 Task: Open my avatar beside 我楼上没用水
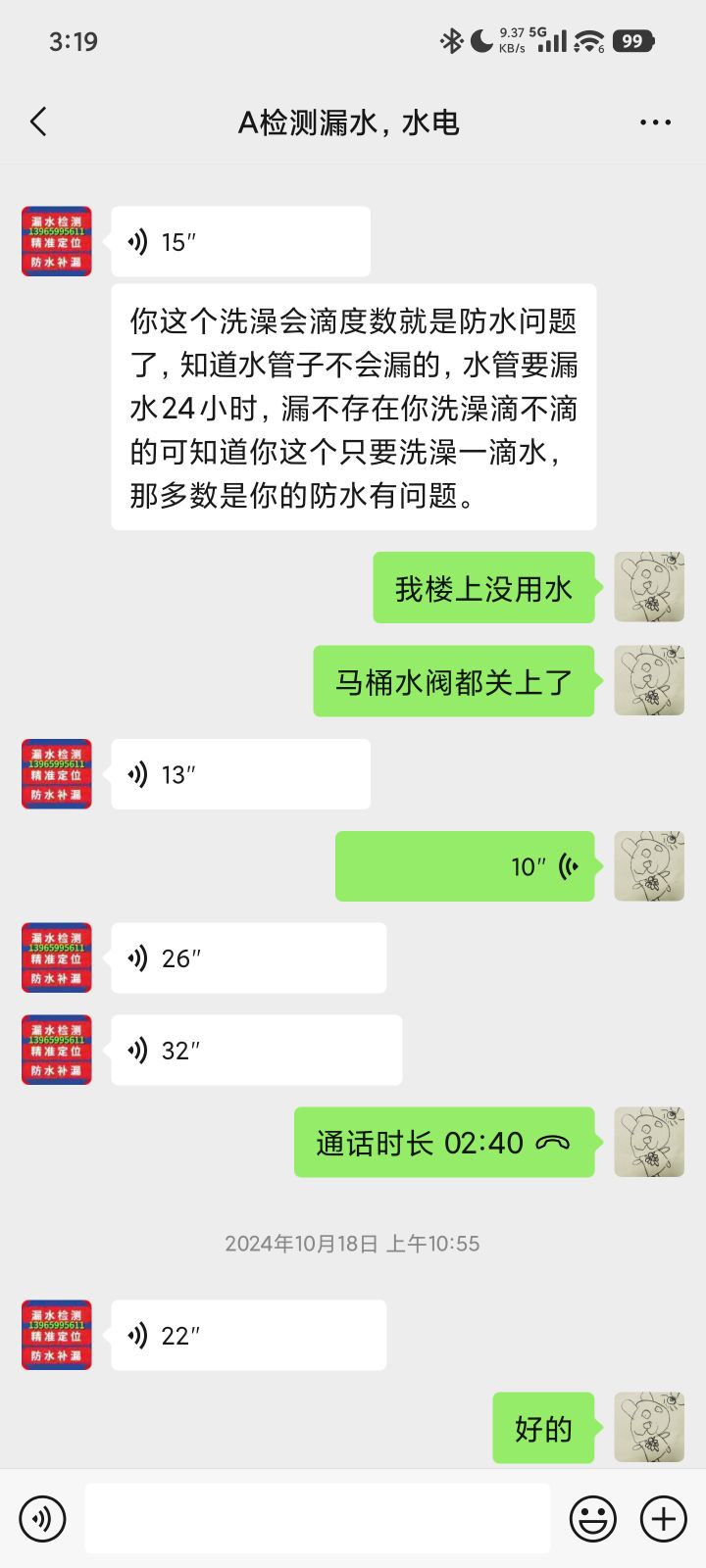pyautogui.click(x=648, y=587)
